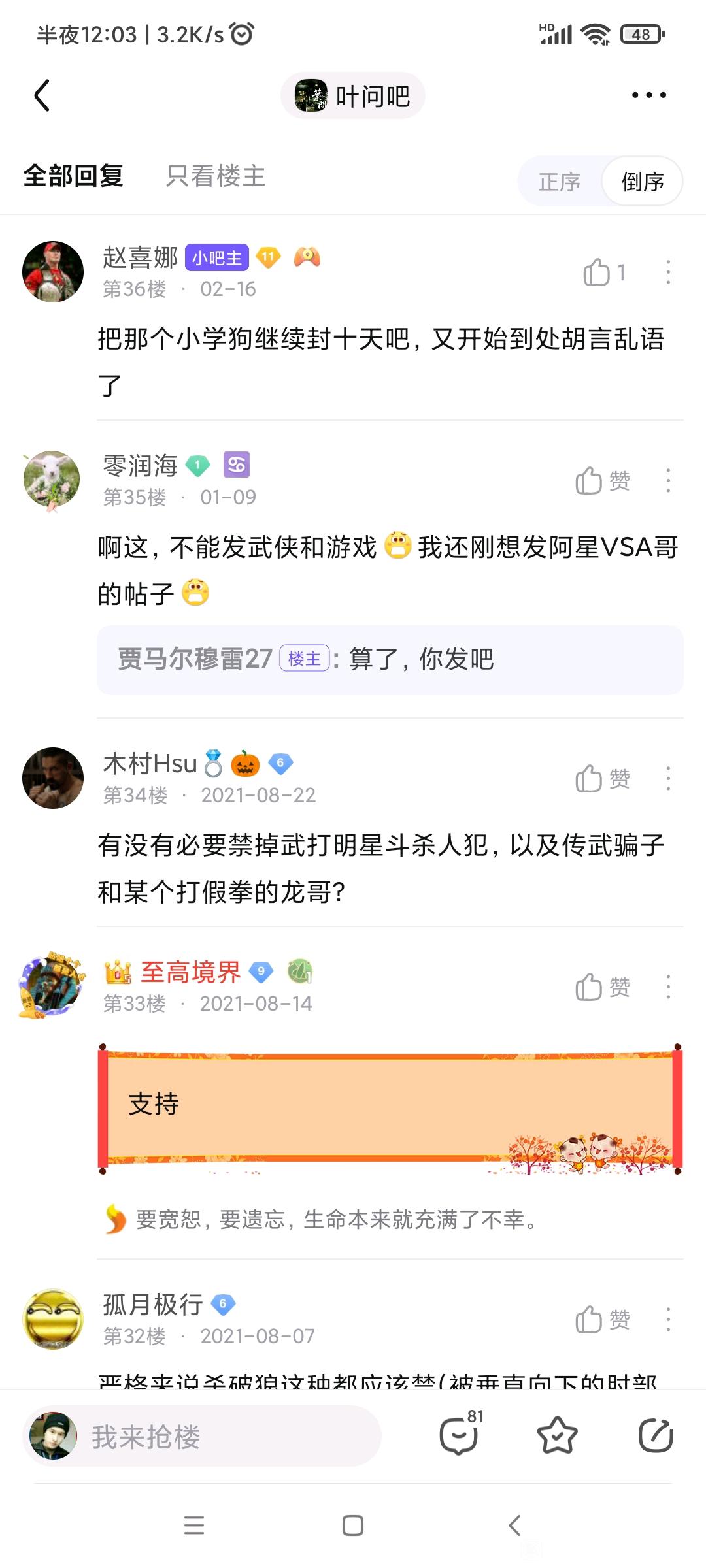Like 木村Hsu's reply on floor 34

[603, 779]
